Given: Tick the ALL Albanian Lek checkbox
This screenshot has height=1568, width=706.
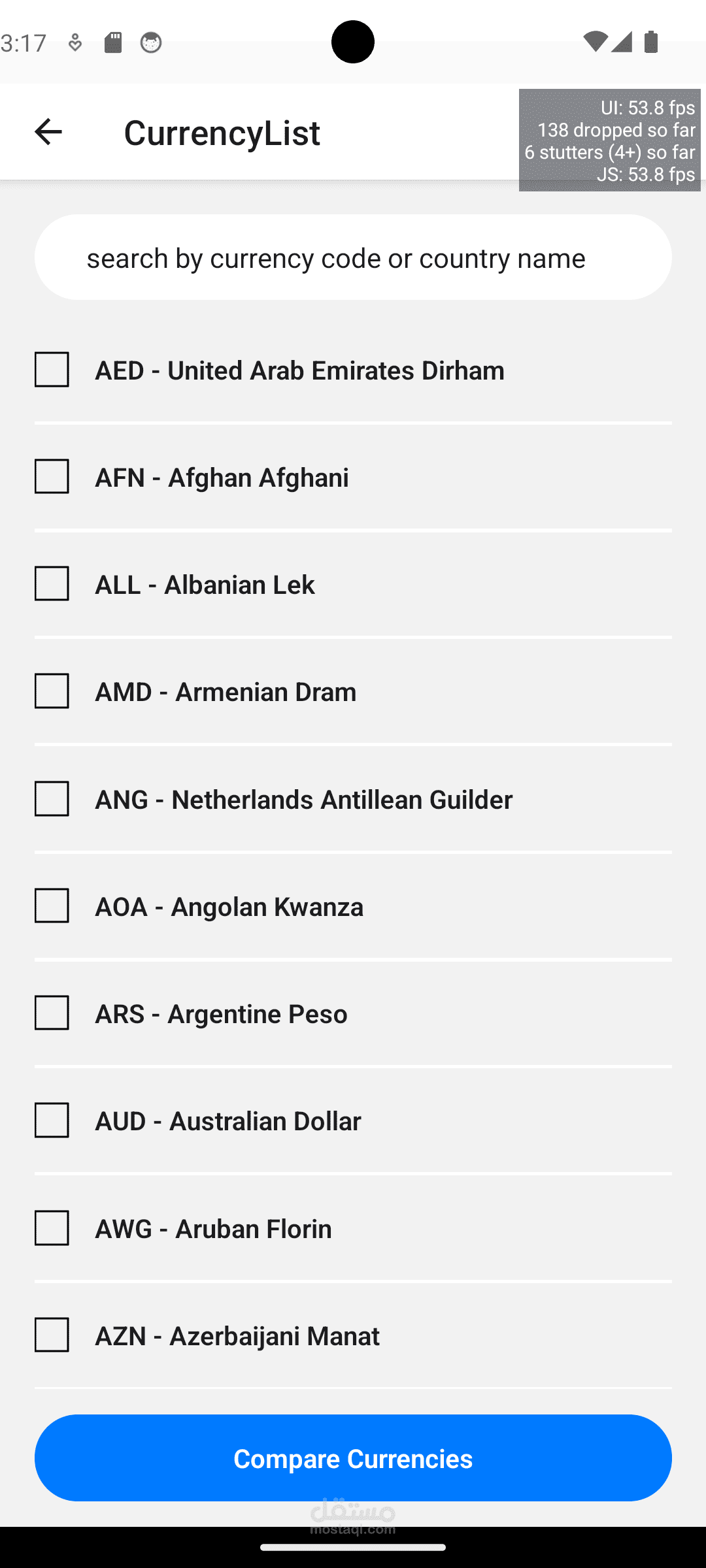Looking at the screenshot, I should (52, 584).
